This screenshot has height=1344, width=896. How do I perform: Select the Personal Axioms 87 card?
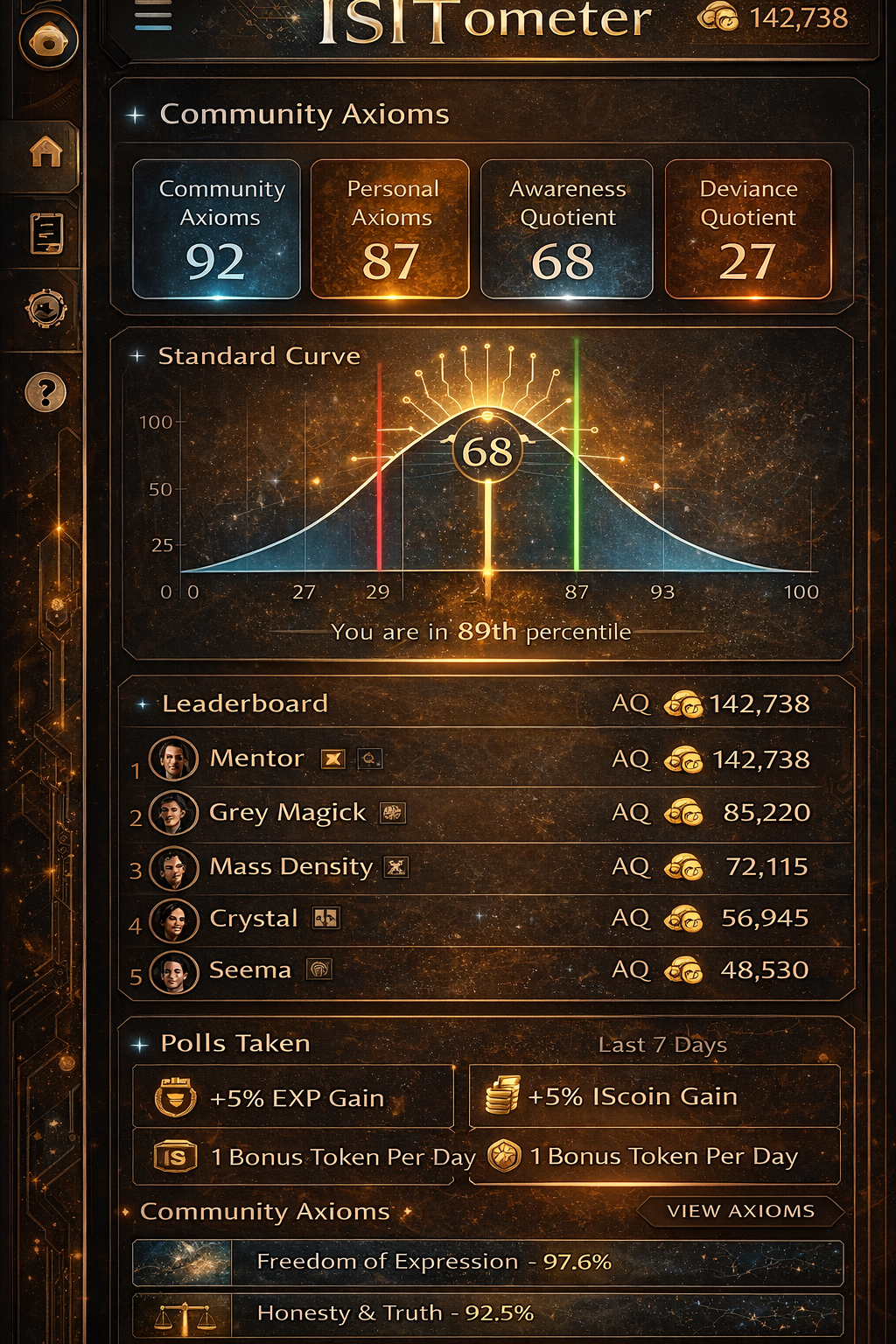point(390,229)
